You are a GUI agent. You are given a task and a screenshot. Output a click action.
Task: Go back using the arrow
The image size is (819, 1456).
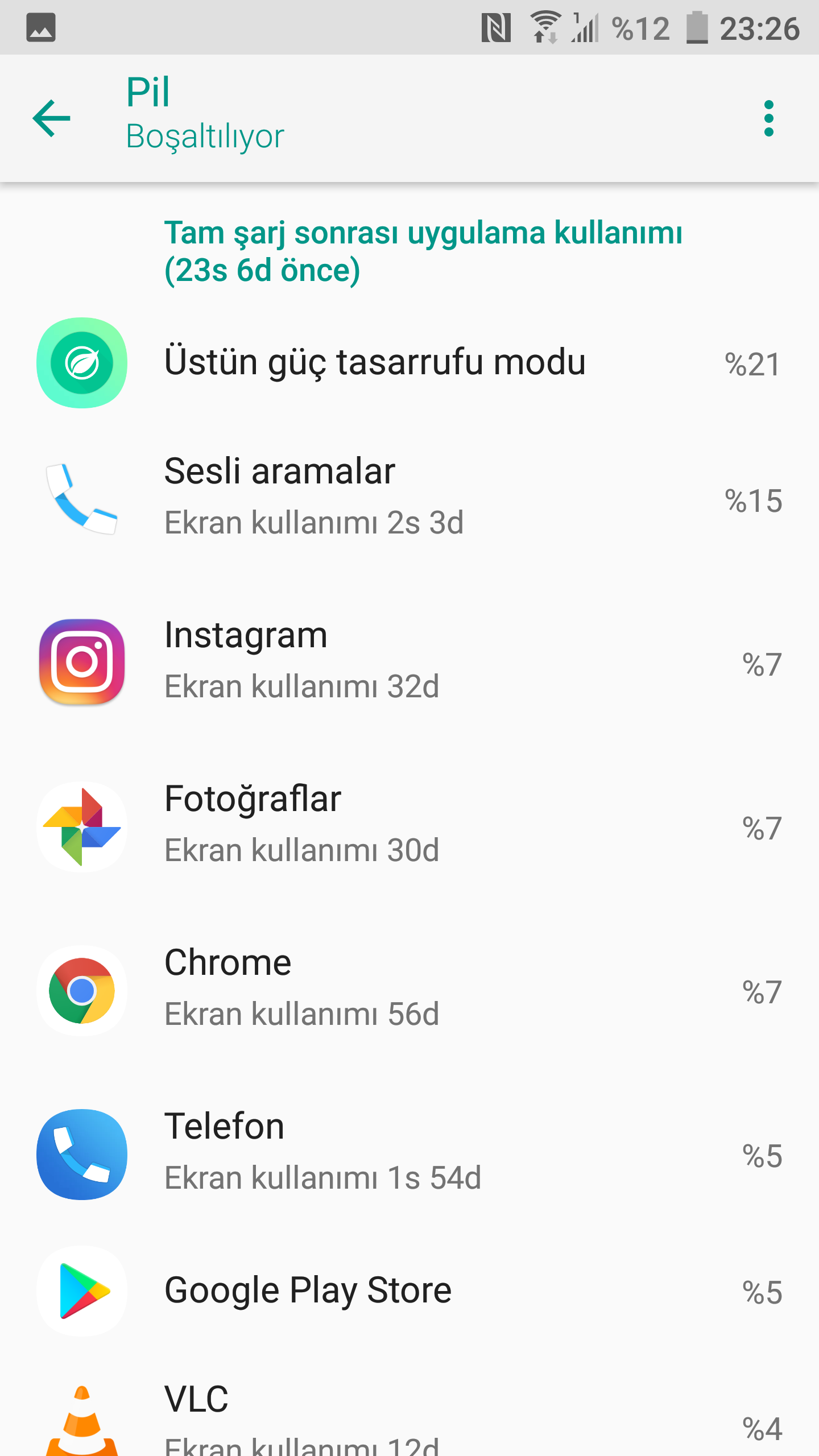[x=52, y=118]
